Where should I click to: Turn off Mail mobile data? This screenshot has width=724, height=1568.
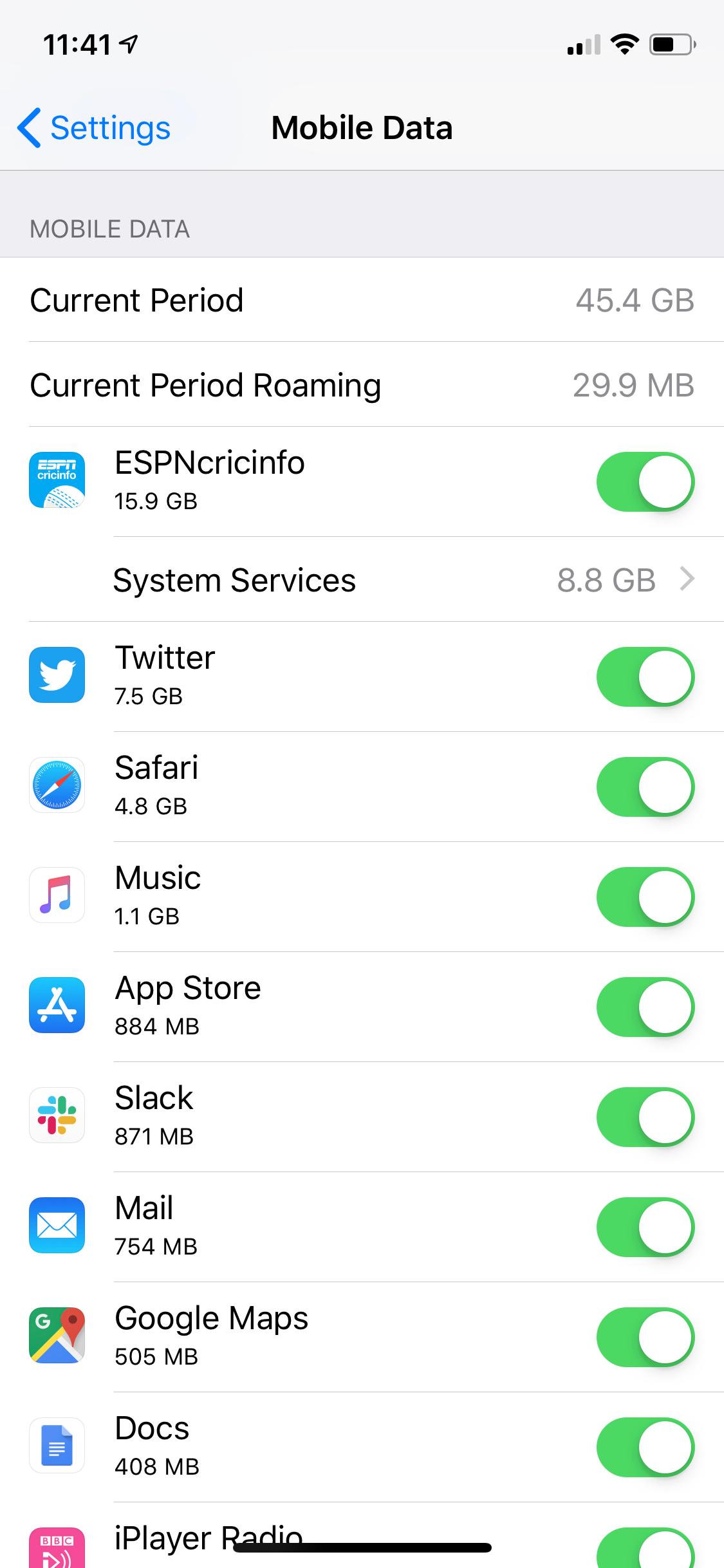click(645, 1227)
